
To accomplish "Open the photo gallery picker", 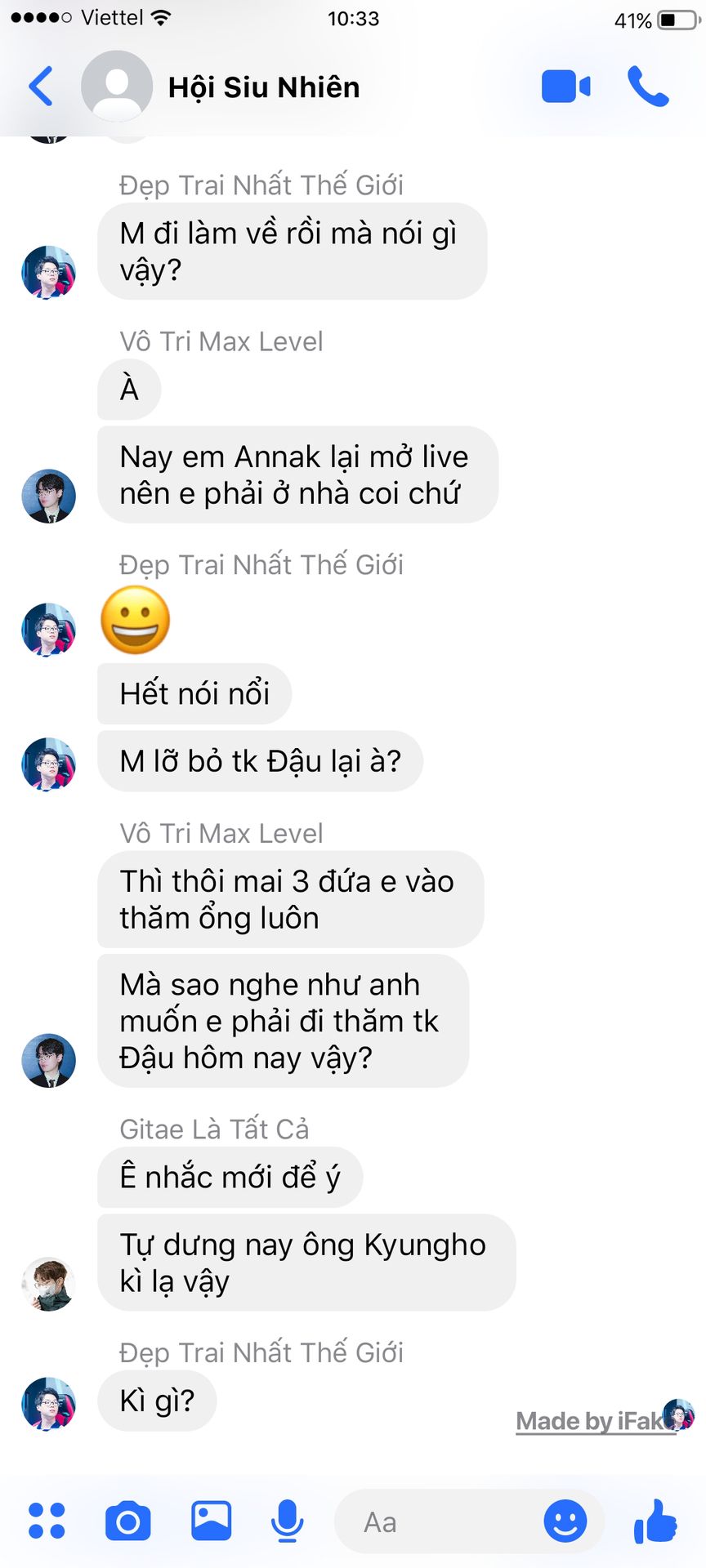I will (211, 1521).
